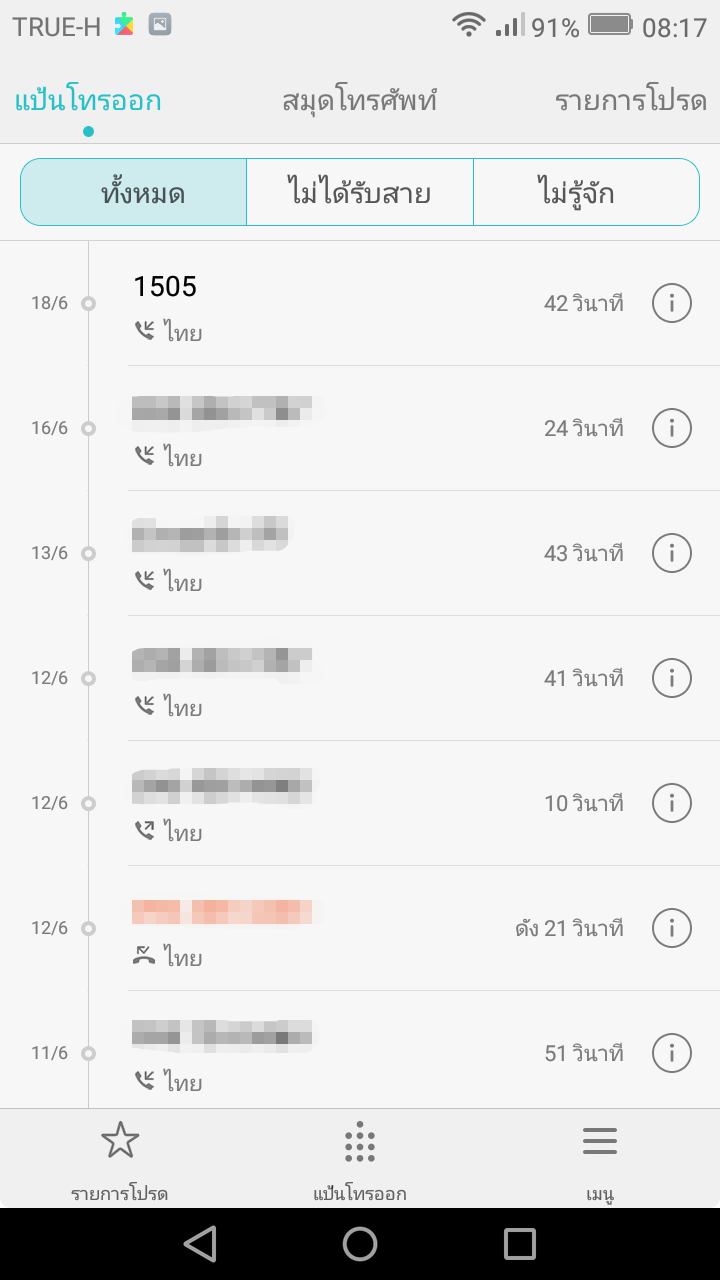Switch to the สมุดโทรศัพท์ tab

pyautogui.click(x=360, y=101)
